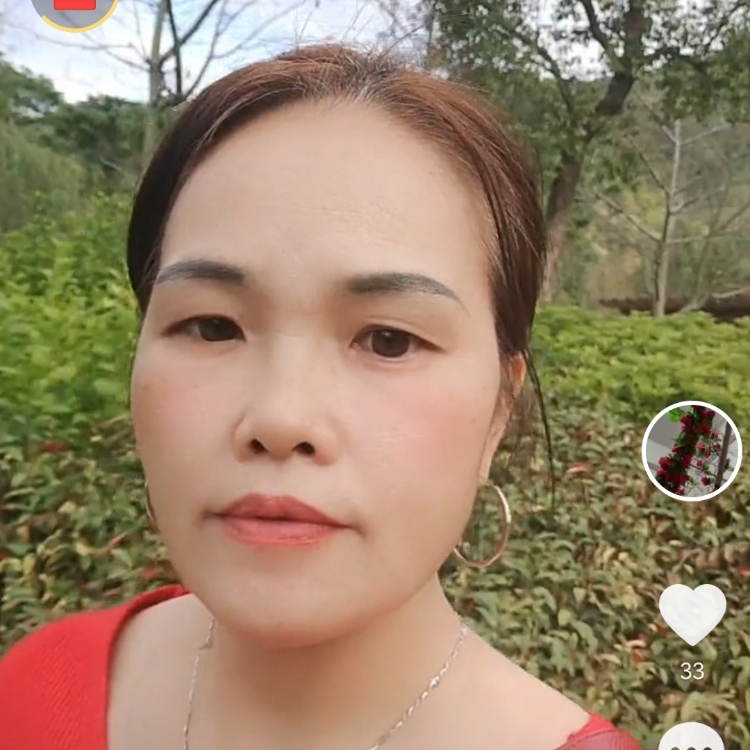The image size is (750, 750).
Task: Tap the red circular icon at top
Action: click(x=75, y=8)
